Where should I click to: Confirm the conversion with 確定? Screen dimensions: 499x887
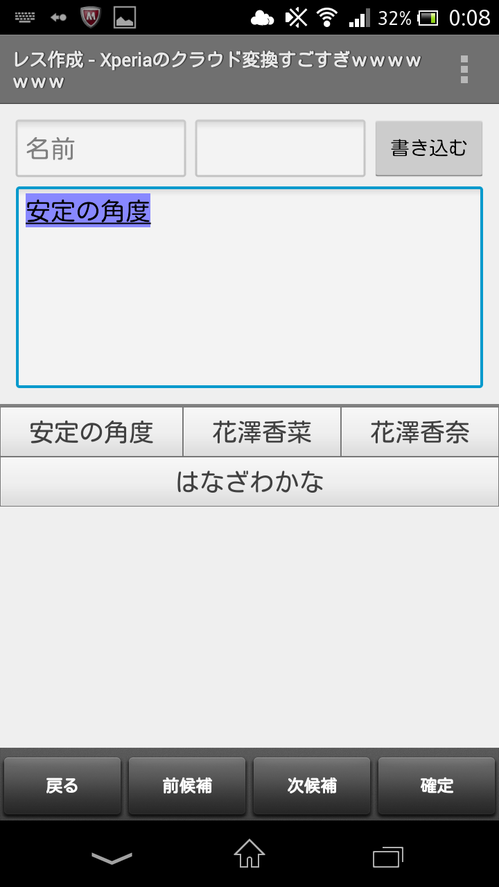pyautogui.click(x=437, y=786)
